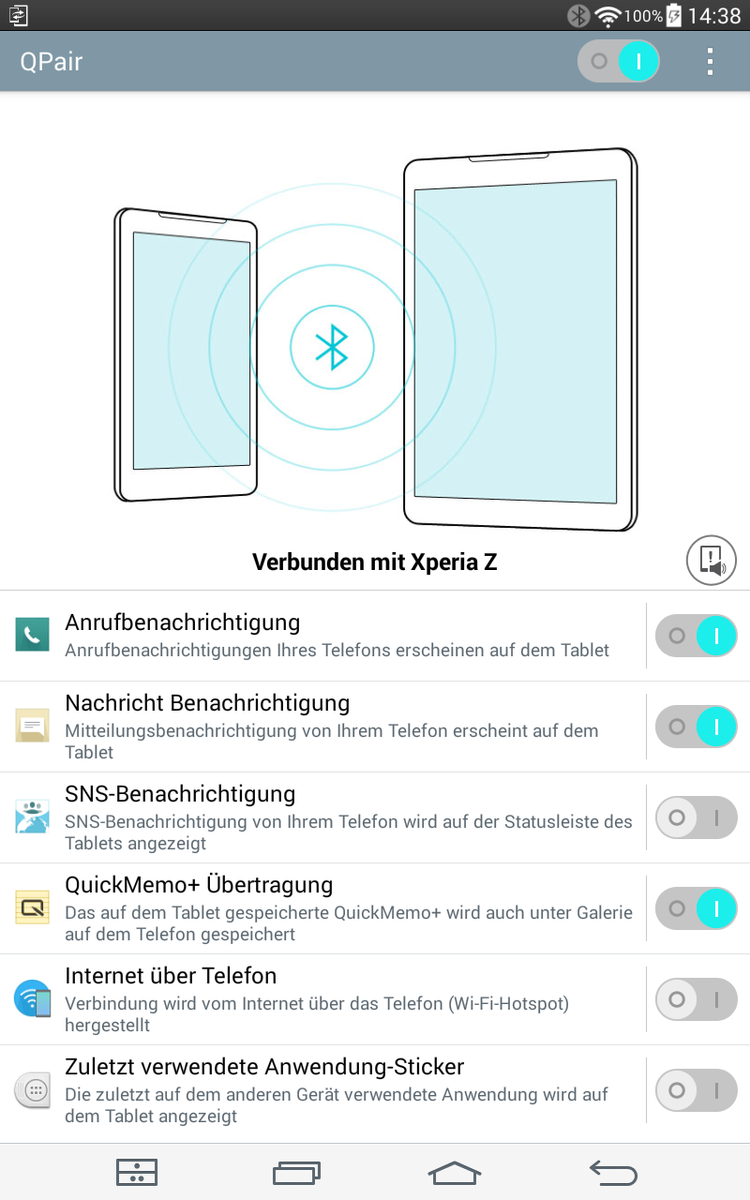Enable SNS-Benachrichtigung switch
The height and width of the screenshot is (1200, 750).
tap(696, 818)
